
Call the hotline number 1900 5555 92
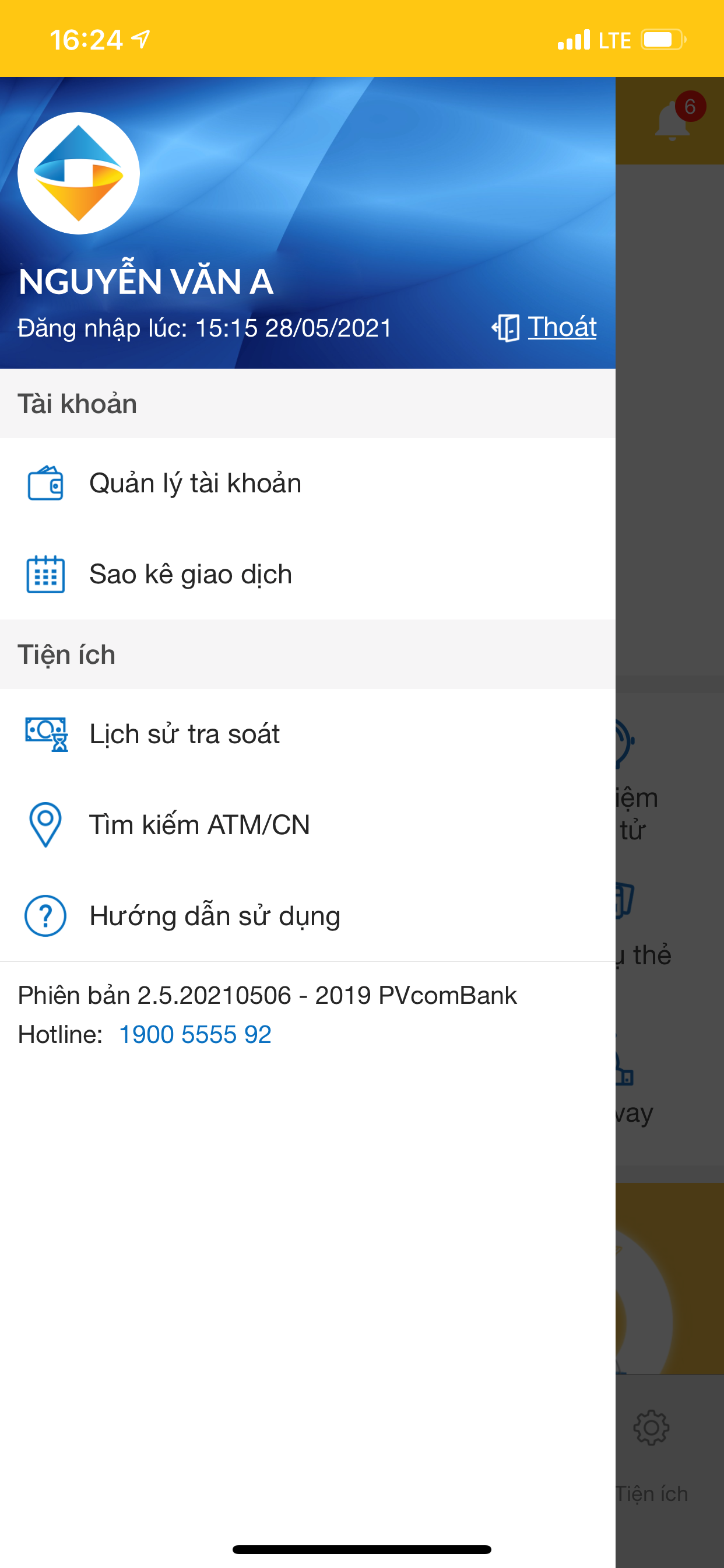click(195, 1034)
